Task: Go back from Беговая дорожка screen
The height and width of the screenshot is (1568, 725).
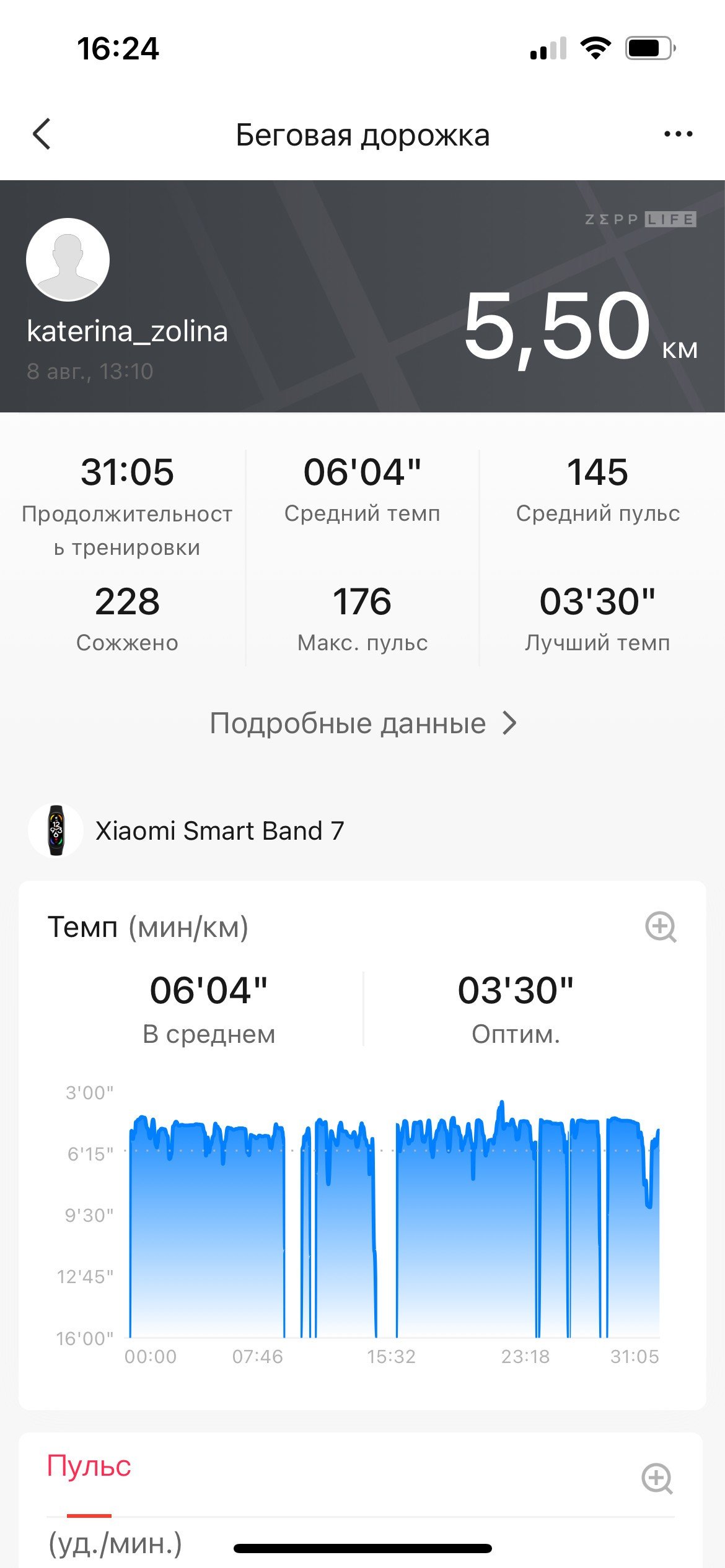Action: pyautogui.click(x=42, y=134)
